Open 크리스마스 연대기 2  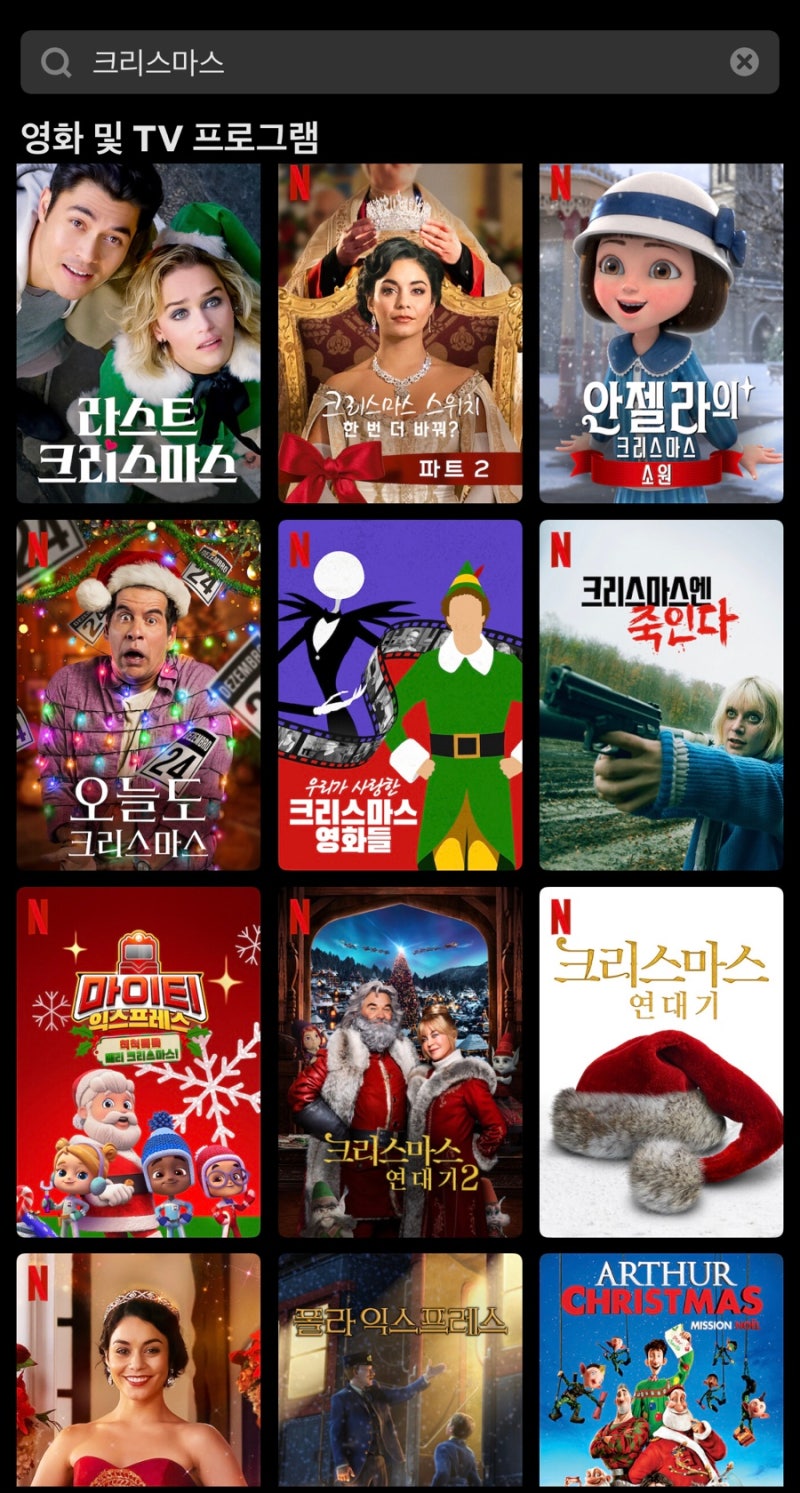(400, 1062)
